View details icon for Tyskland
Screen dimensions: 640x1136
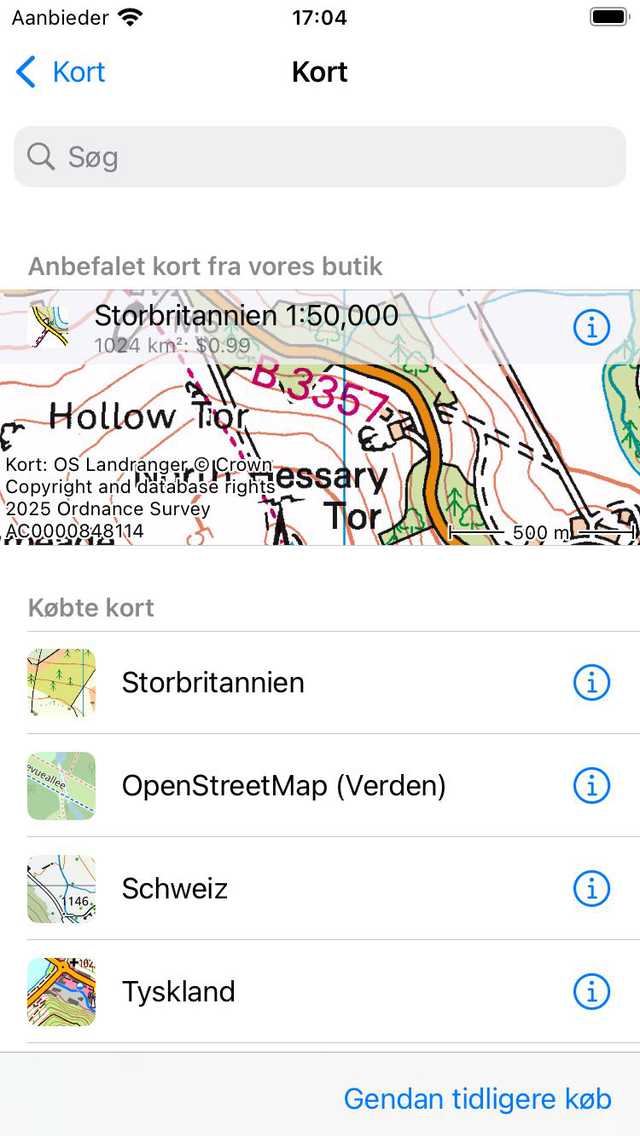point(591,992)
